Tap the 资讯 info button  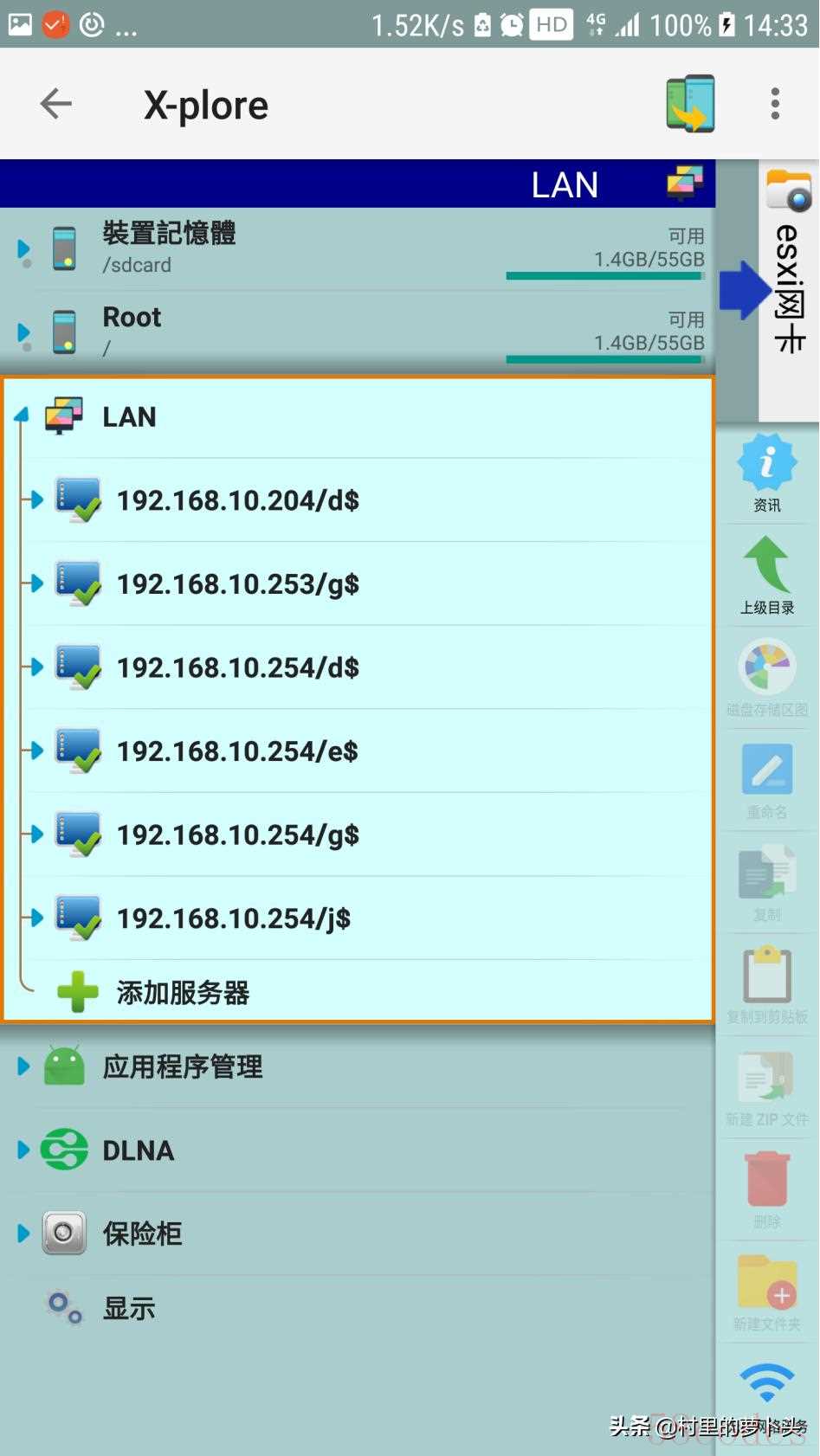[x=767, y=474]
